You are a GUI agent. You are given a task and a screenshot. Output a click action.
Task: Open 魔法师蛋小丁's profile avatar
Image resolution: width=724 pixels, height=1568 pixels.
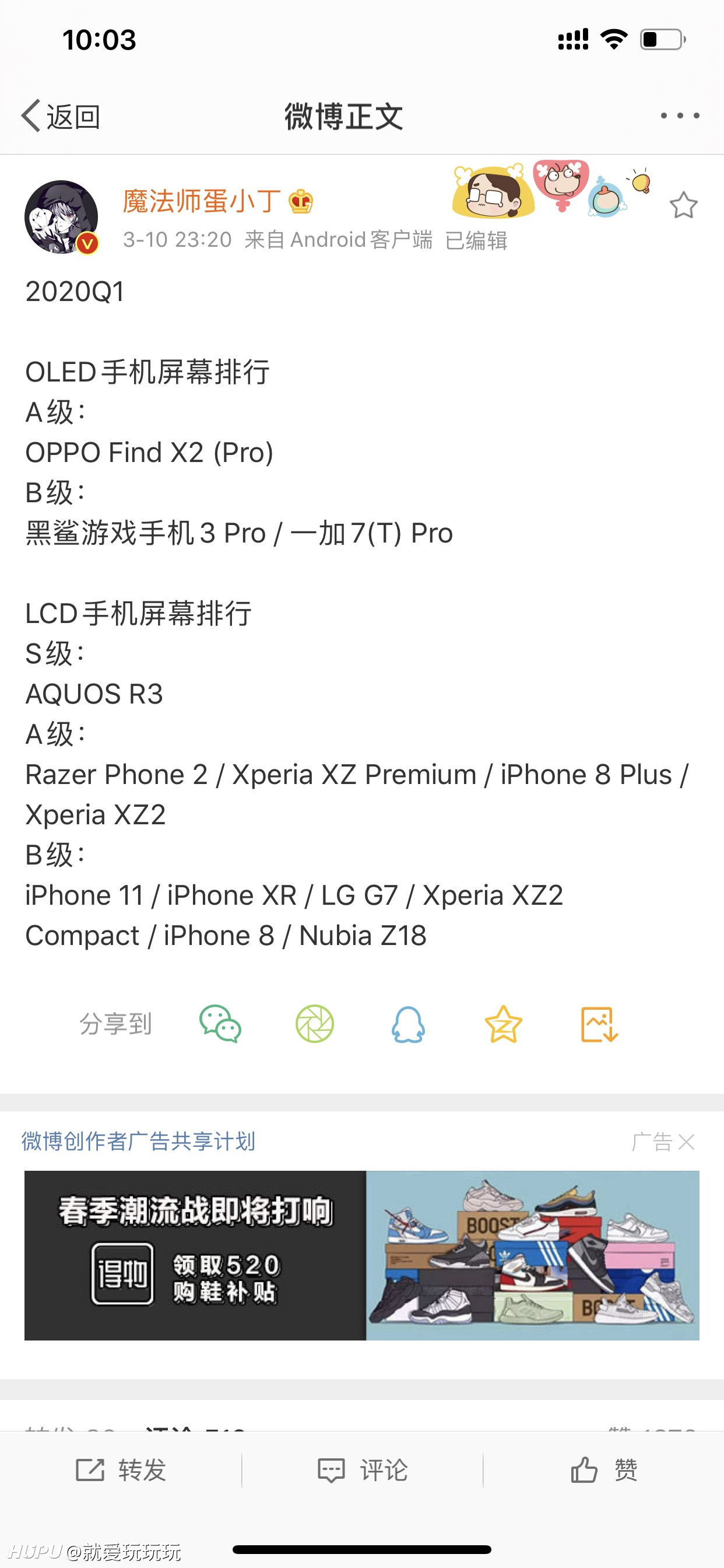[61, 216]
